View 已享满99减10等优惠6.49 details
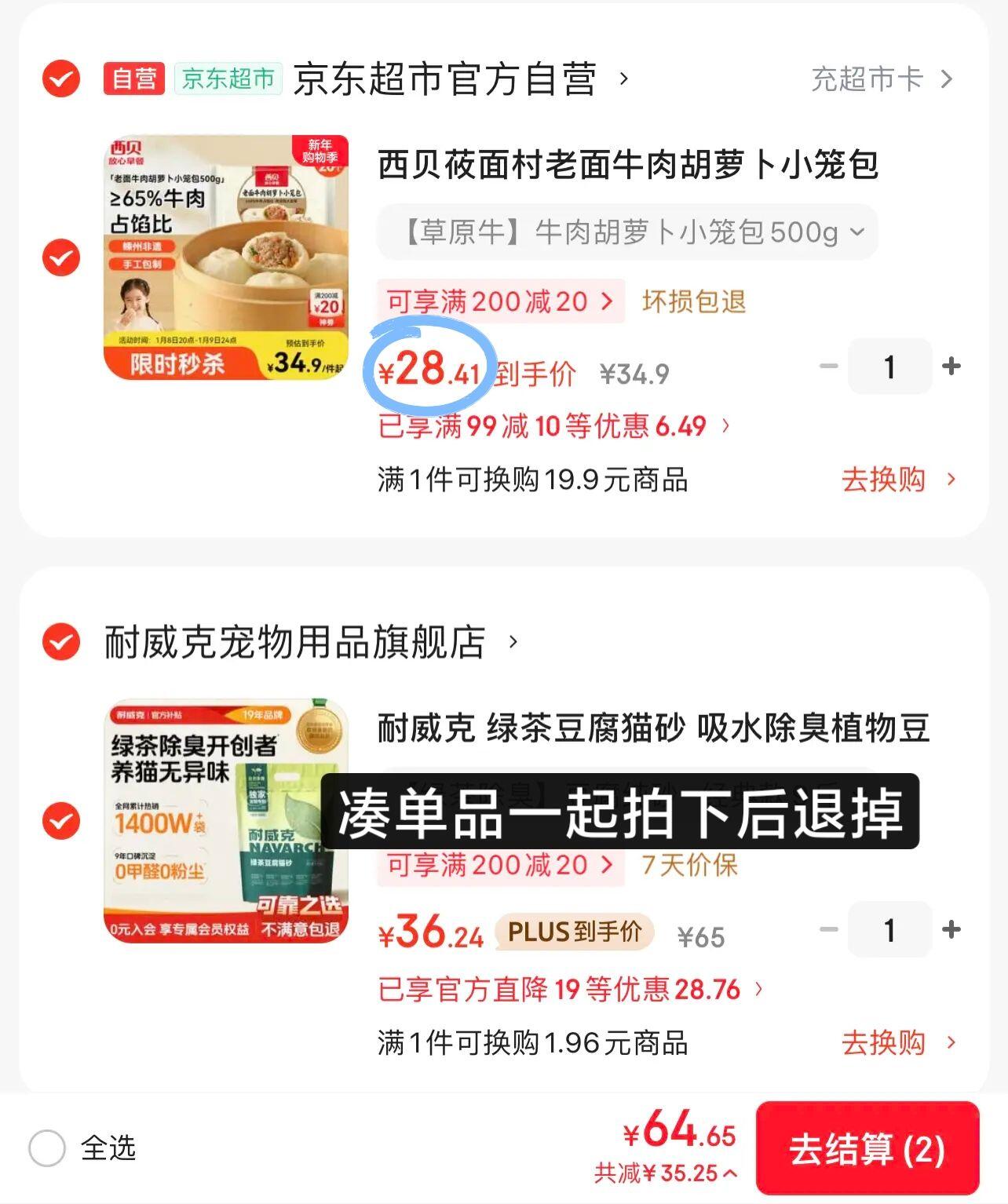The height and width of the screenshot is (1204, 1008). click(x=553, y=426)
